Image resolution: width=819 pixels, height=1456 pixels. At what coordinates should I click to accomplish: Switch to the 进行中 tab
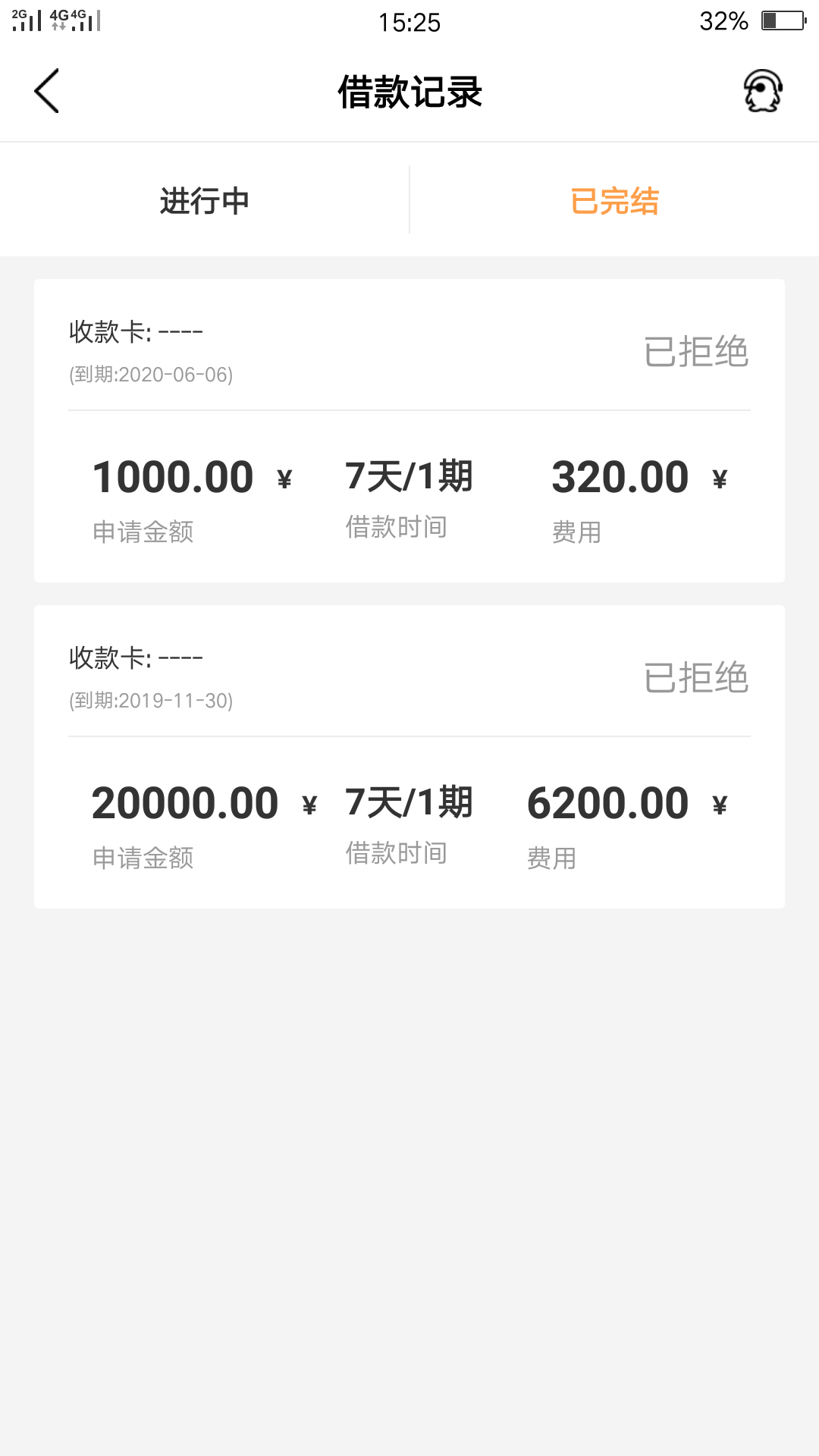(205, 201)
